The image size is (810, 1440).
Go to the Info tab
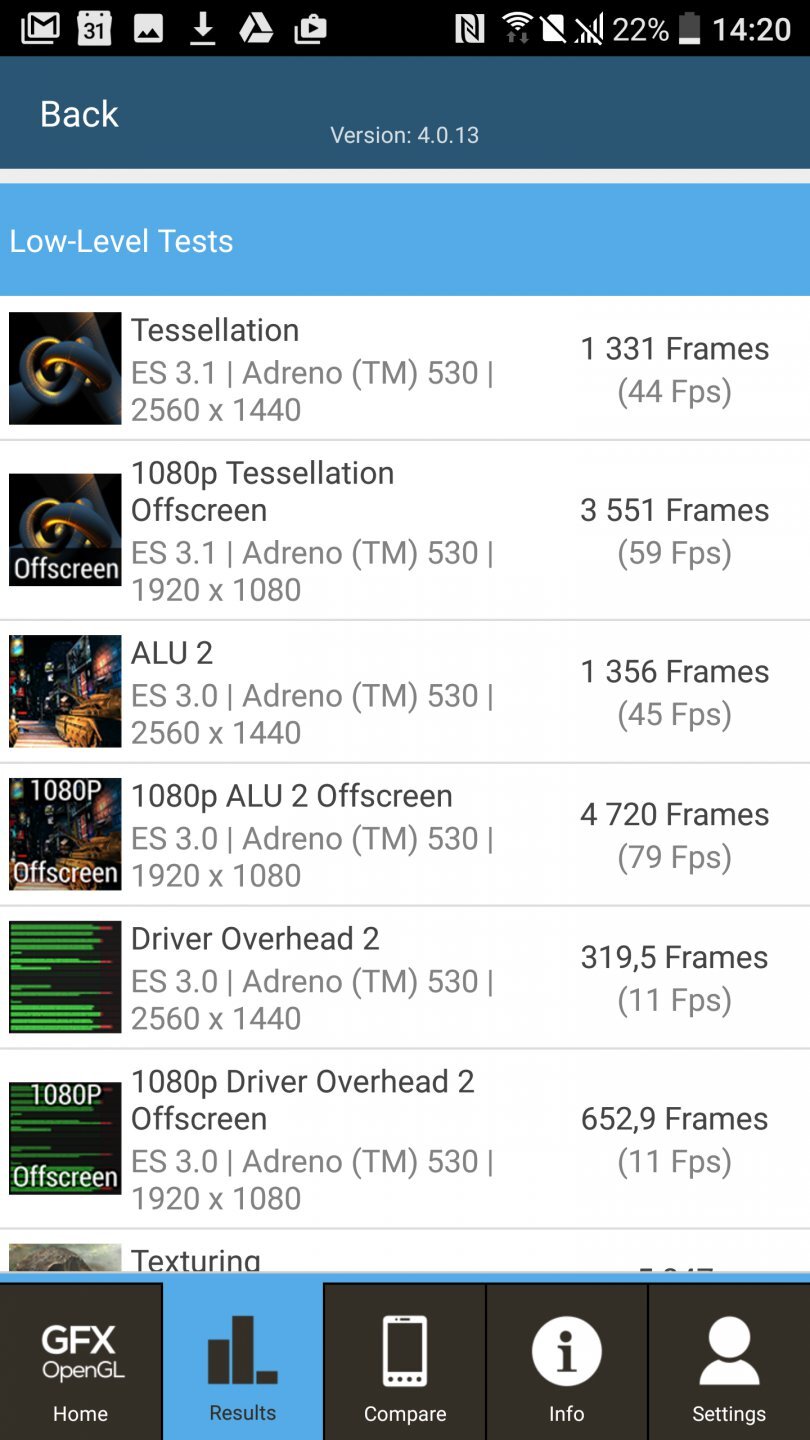point(566,1362)
